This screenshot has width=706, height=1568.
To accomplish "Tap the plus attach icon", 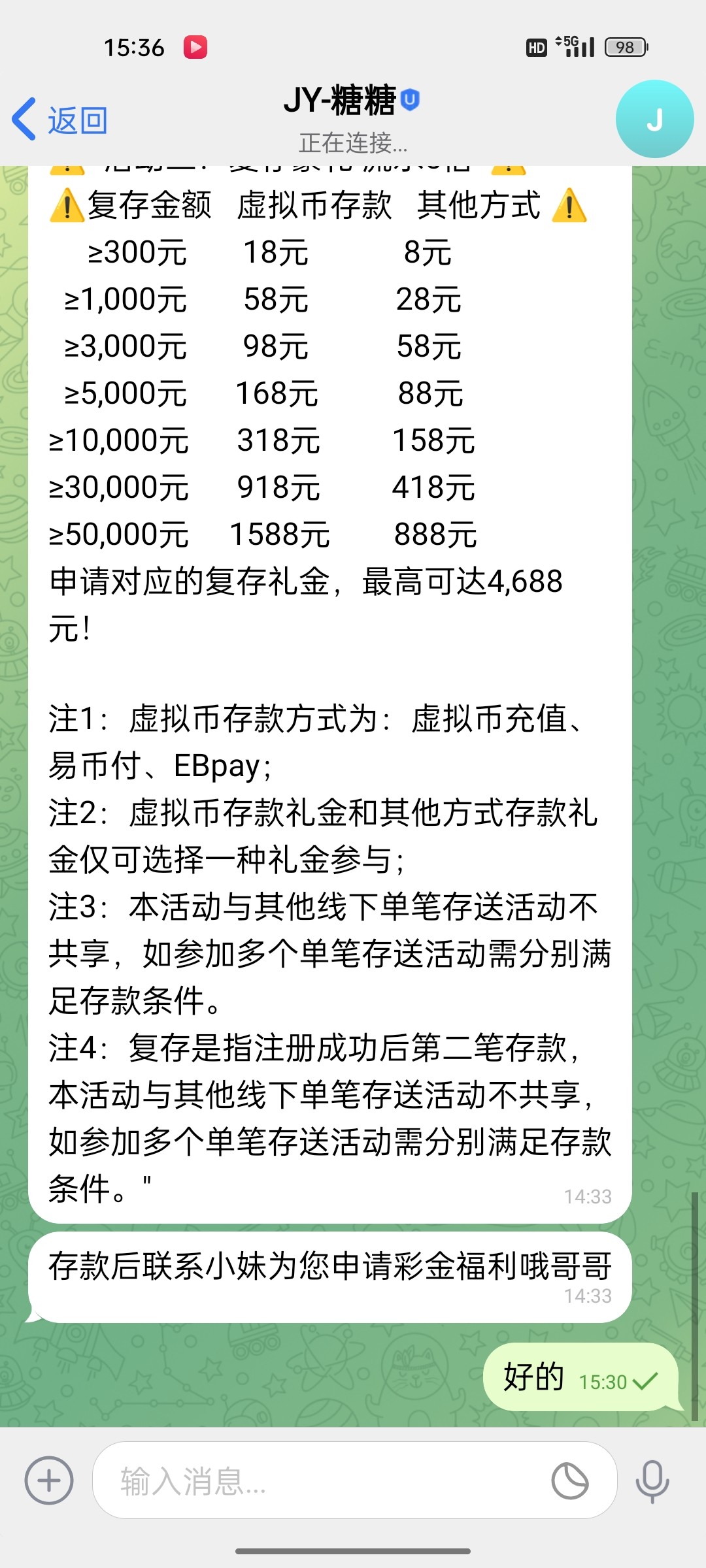I will (x=49, y=1480).
